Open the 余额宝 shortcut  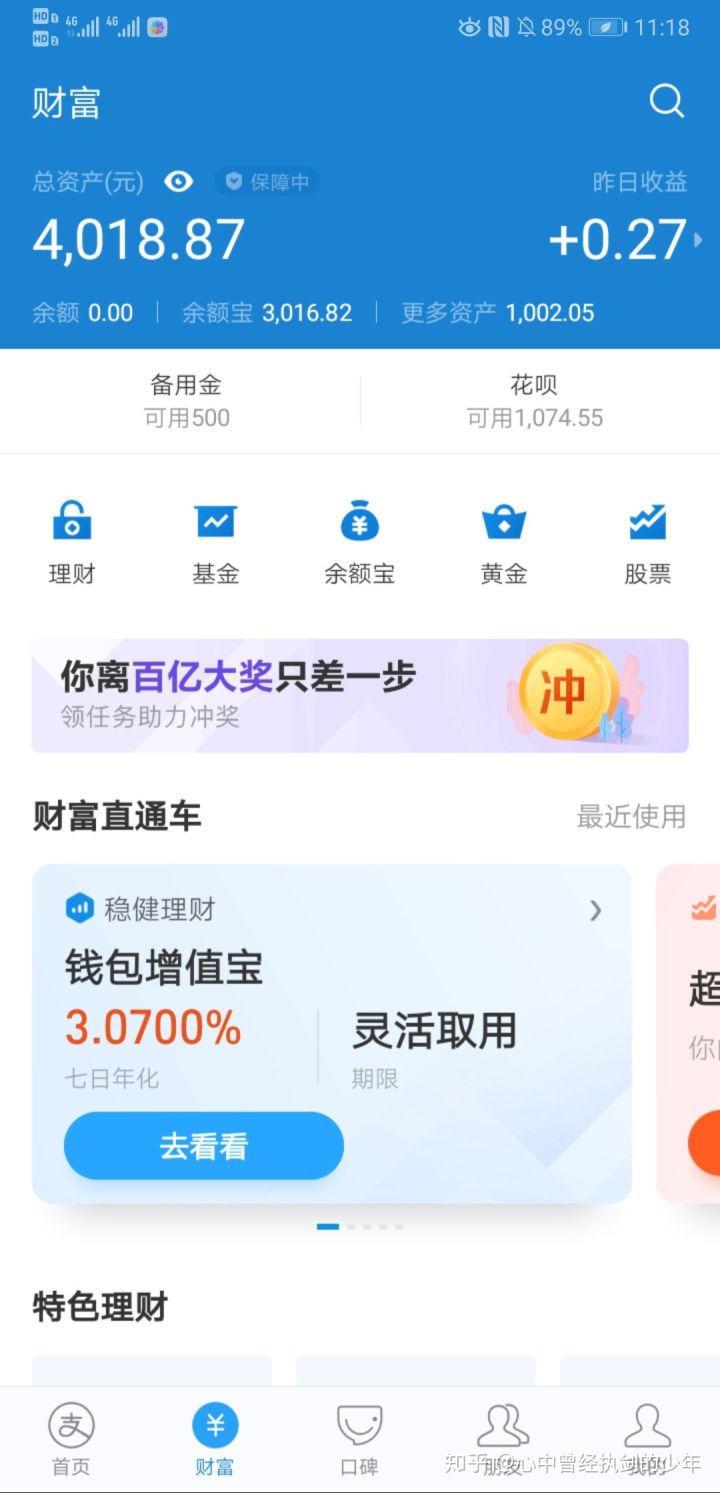coord(360,543)
